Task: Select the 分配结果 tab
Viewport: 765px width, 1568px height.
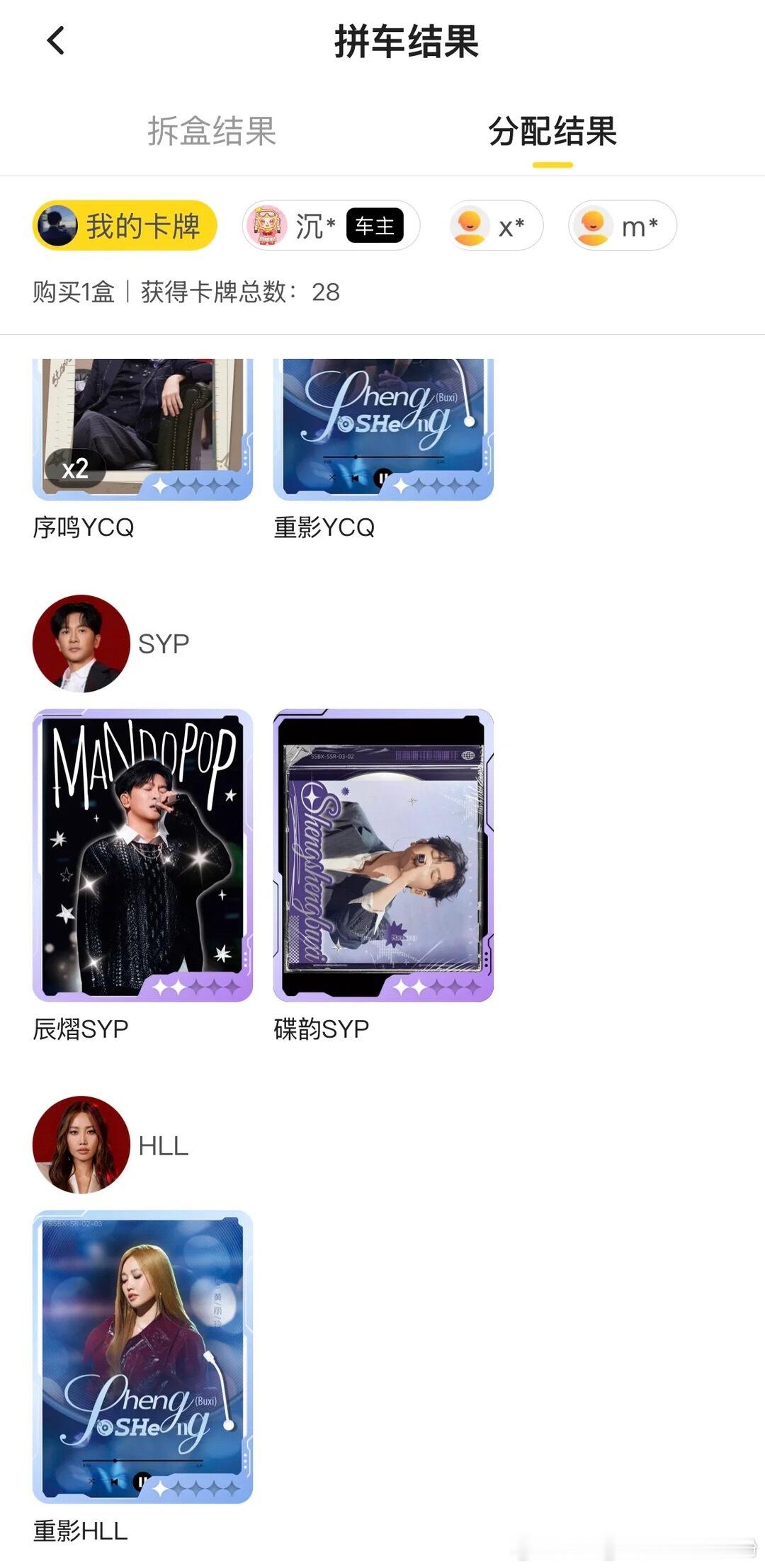Action: [x=553, y=132]
